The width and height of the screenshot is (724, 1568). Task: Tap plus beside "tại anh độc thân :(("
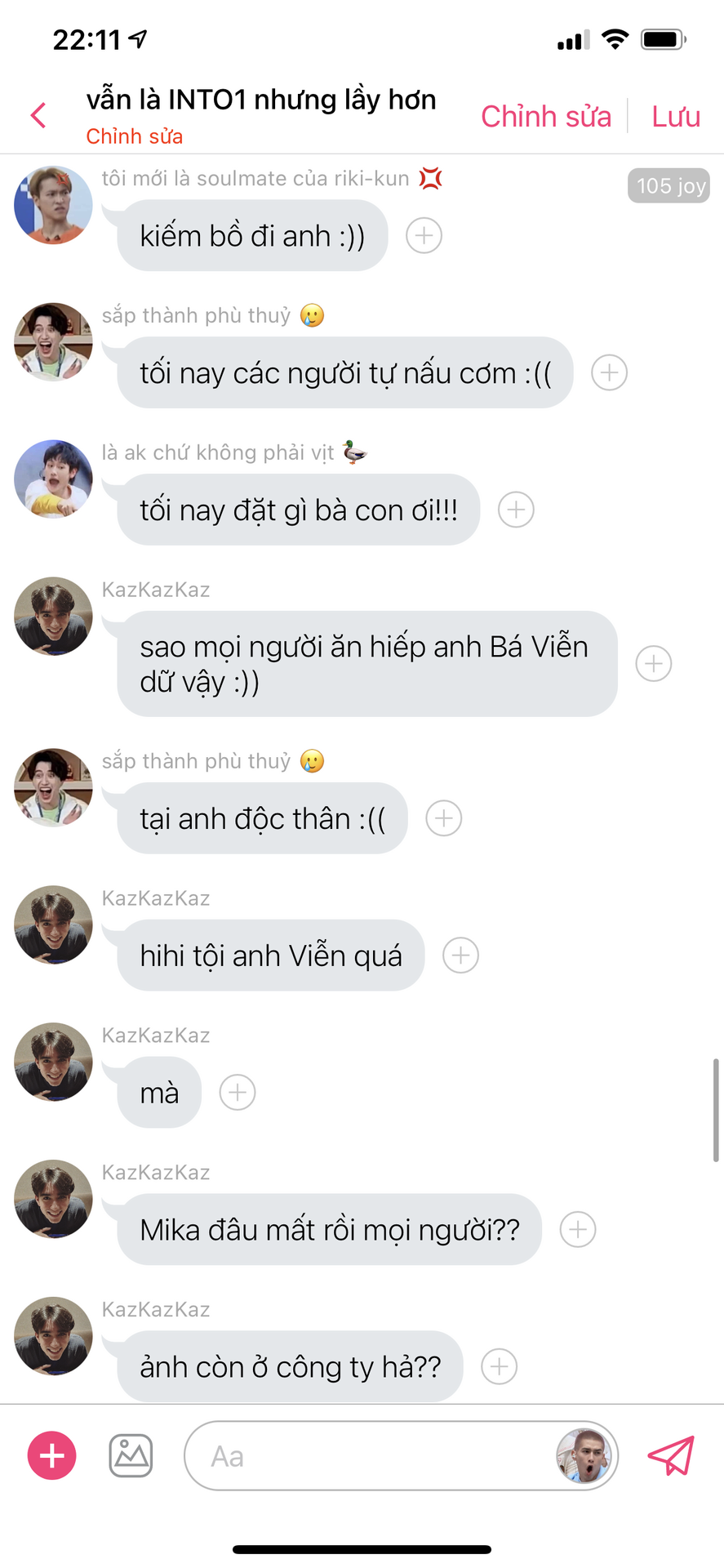[444, 818]
